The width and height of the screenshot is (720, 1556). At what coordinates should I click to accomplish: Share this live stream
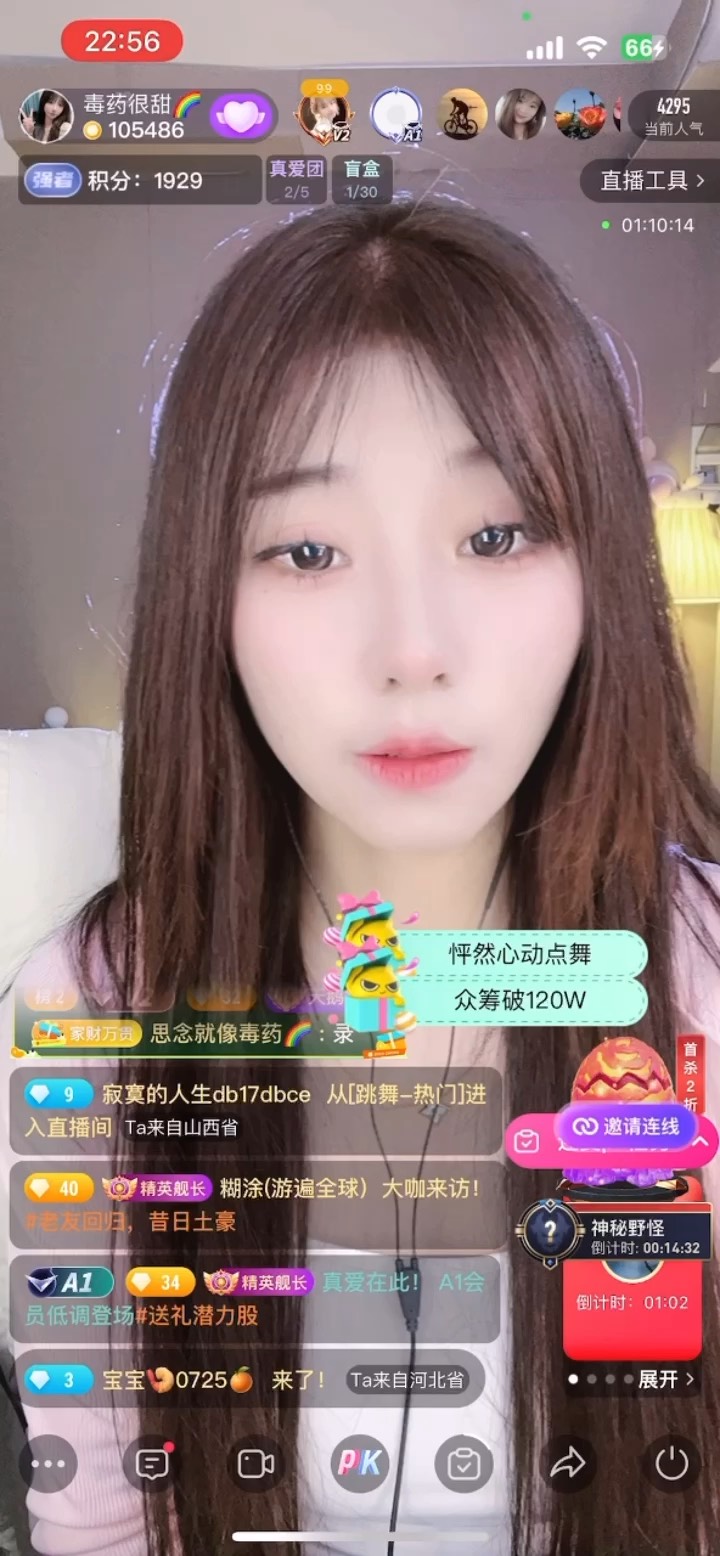click(x=568, y=1464)
